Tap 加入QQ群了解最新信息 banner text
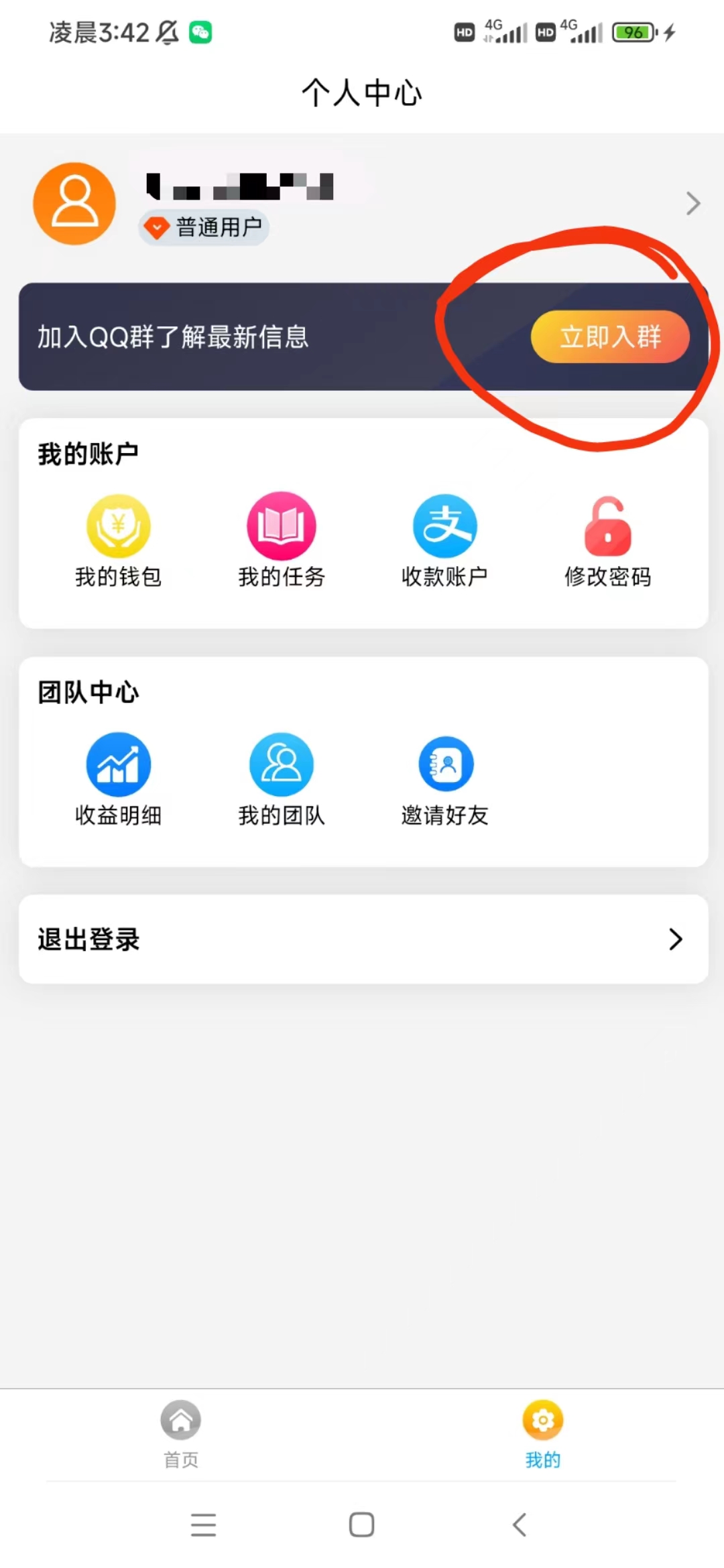The image size is (724, 1568). (172, 337)
